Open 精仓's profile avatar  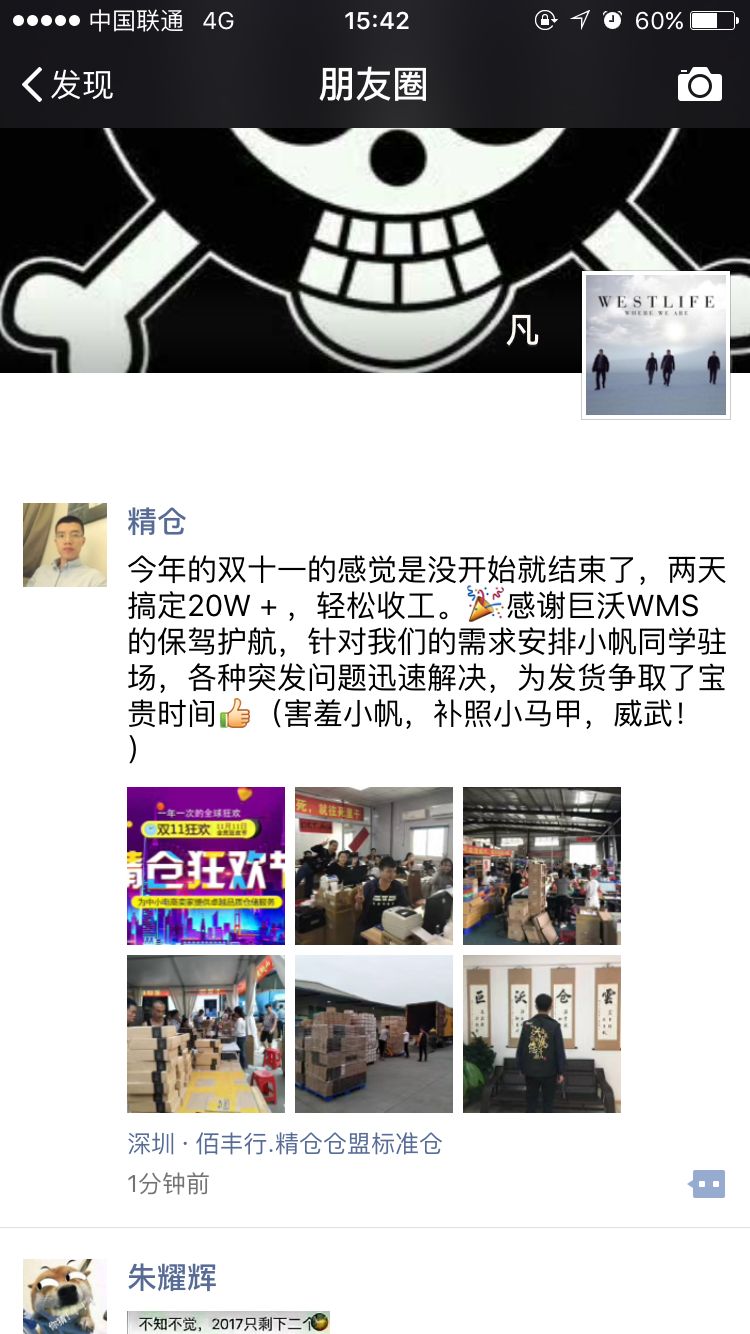pyautogui.click(x=65, y=545)
